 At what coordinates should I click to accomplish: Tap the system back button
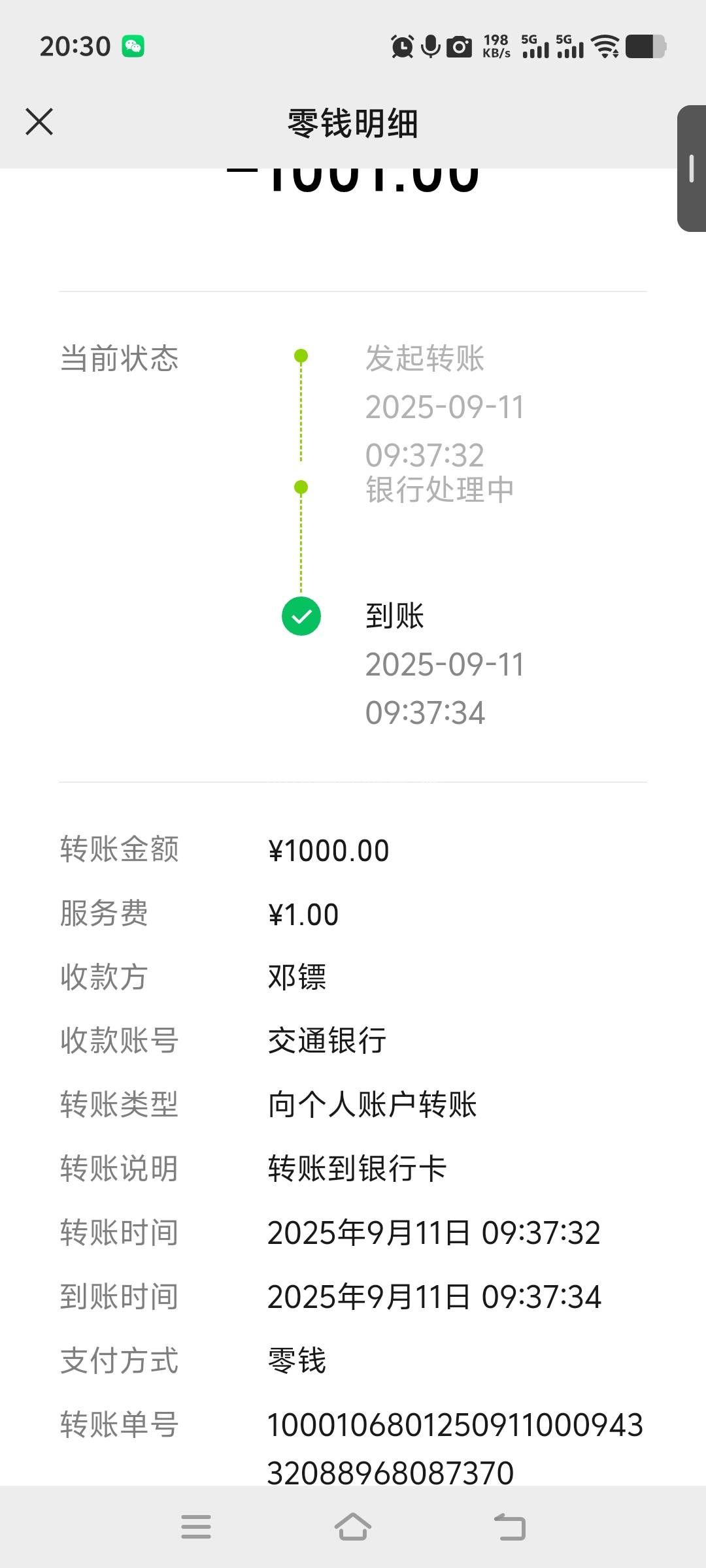click(510, 1527)
